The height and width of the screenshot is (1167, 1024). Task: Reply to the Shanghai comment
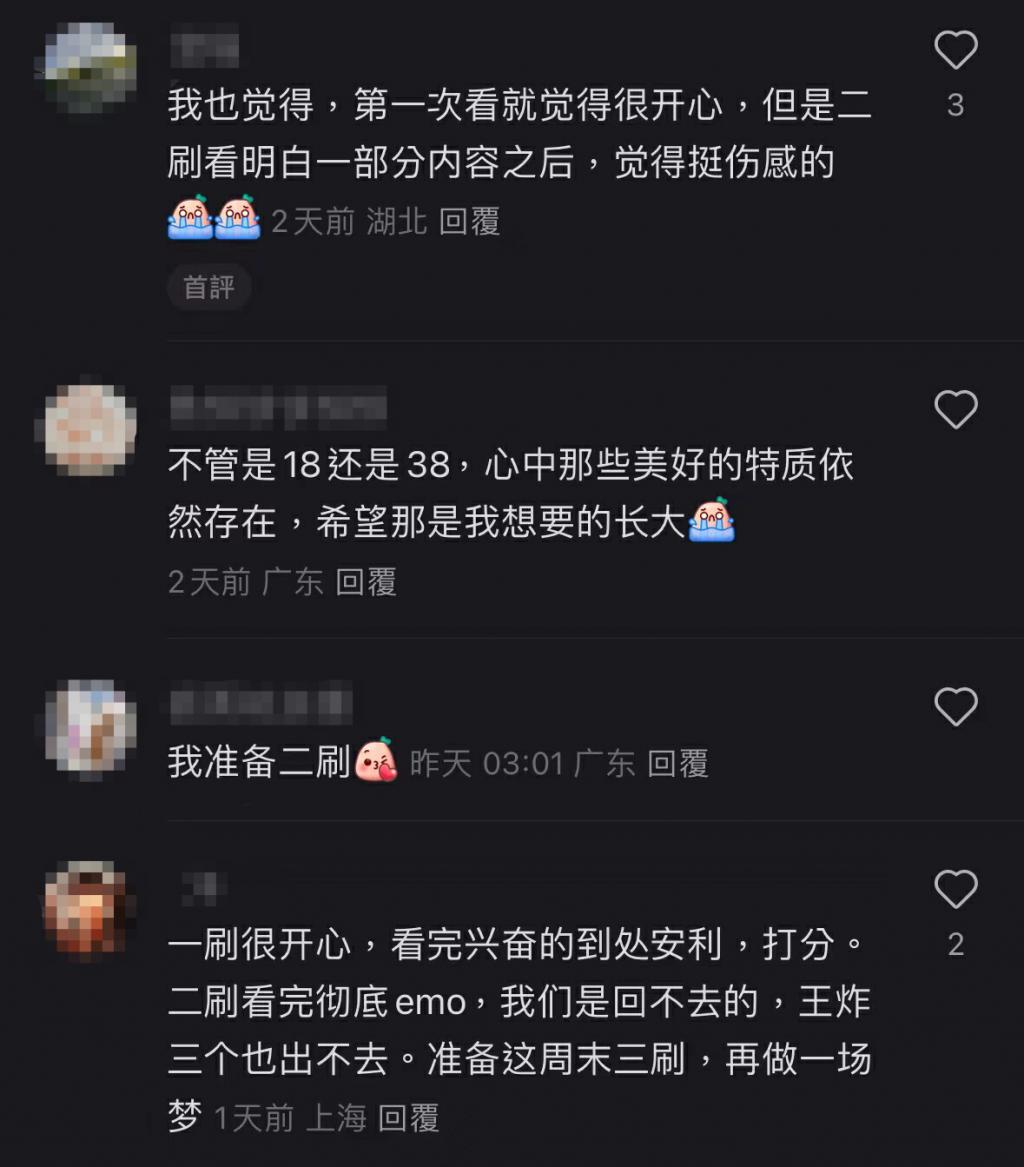click(x=409, y=1118)
